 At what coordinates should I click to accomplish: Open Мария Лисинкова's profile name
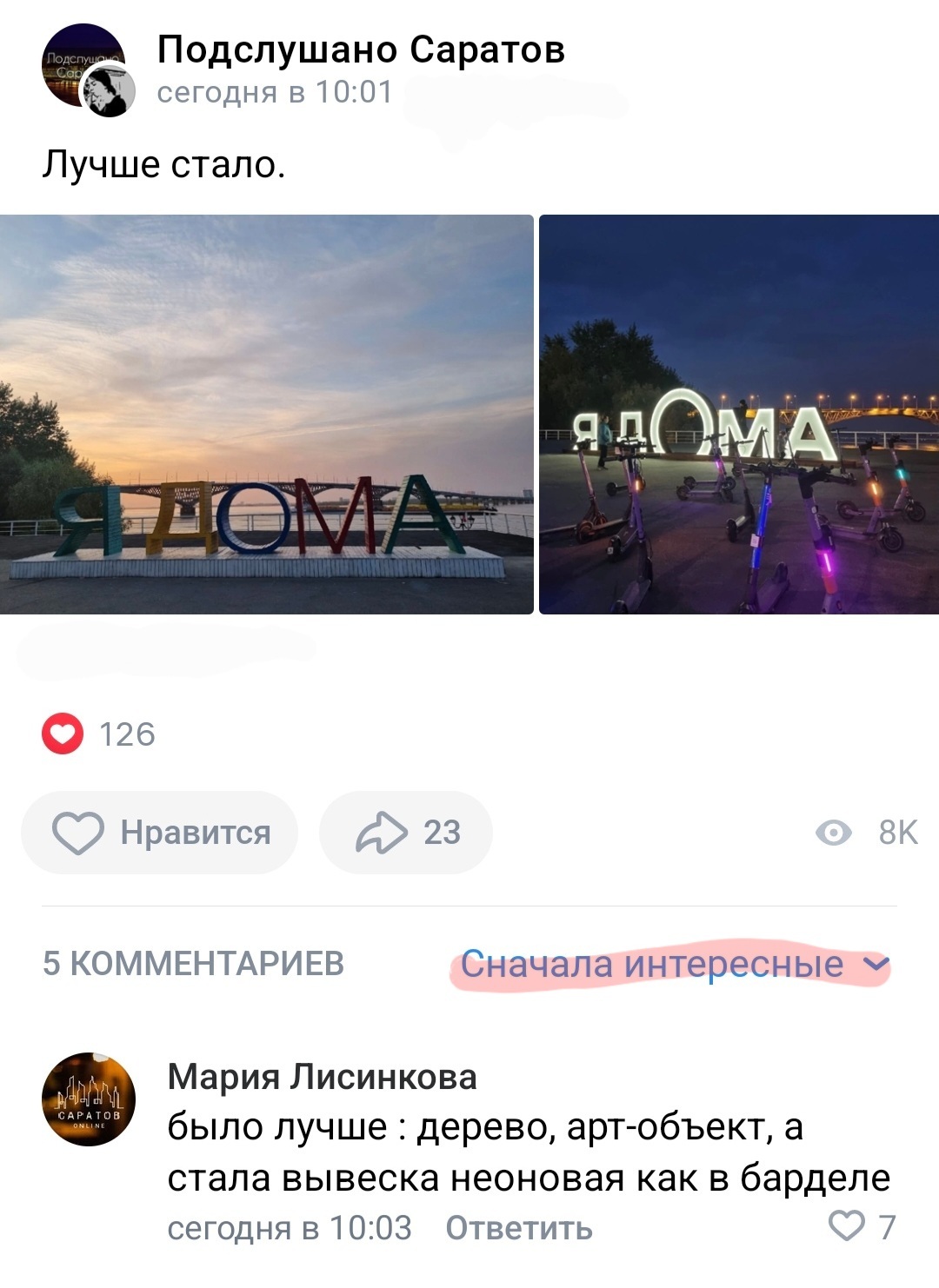click(322, 1077)
